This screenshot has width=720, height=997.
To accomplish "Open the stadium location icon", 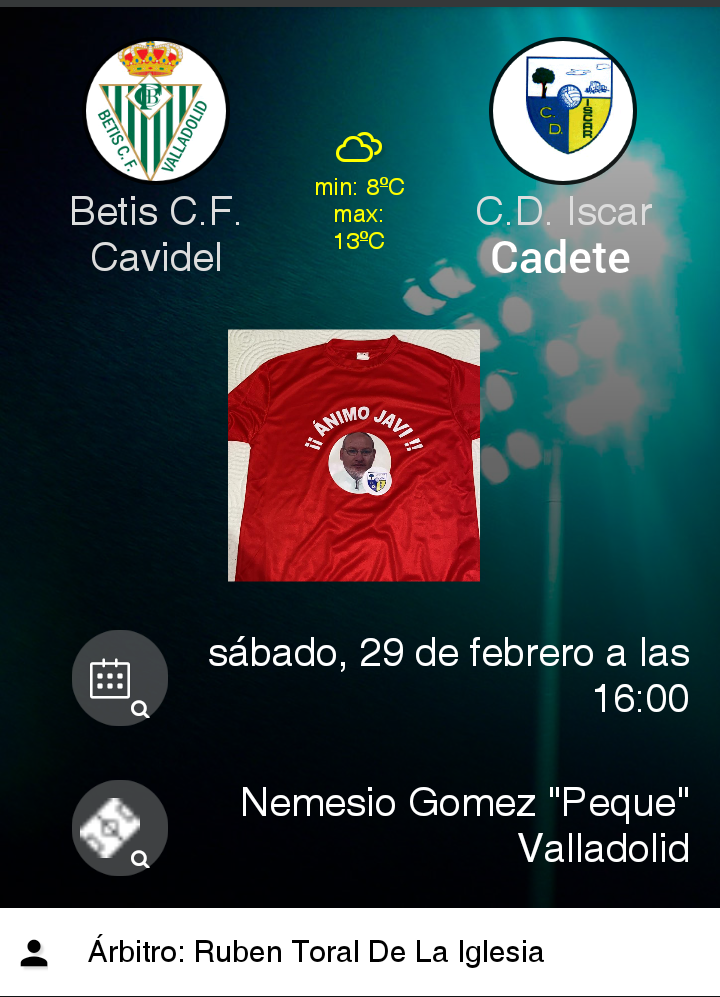I will click(119, 828).
